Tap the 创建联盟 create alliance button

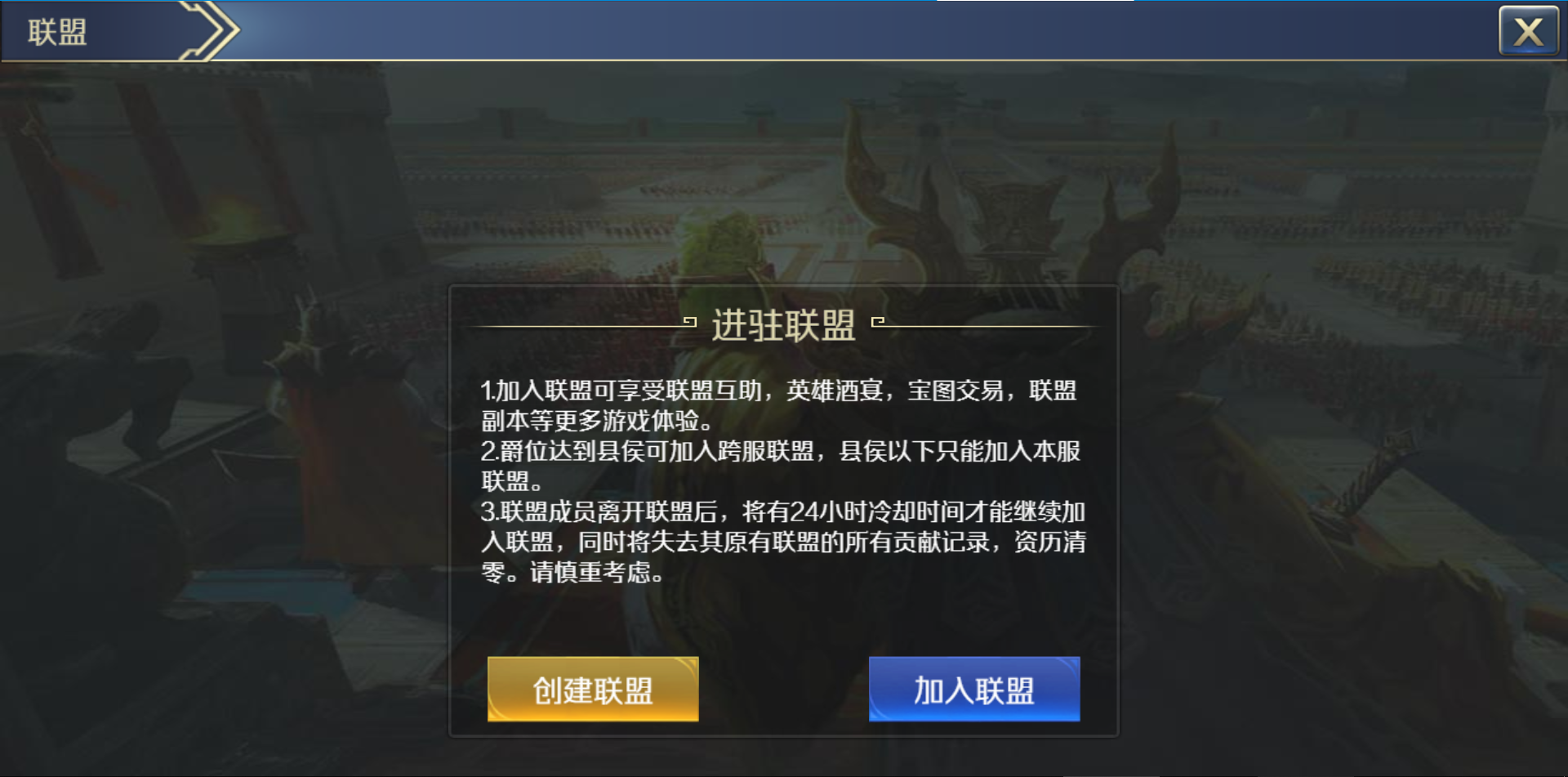pos(593,689)
